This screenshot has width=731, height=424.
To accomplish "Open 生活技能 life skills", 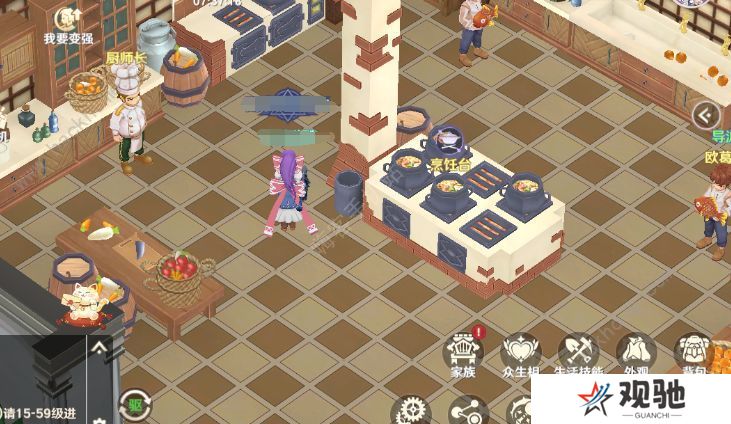I will [x=578, y=352].
